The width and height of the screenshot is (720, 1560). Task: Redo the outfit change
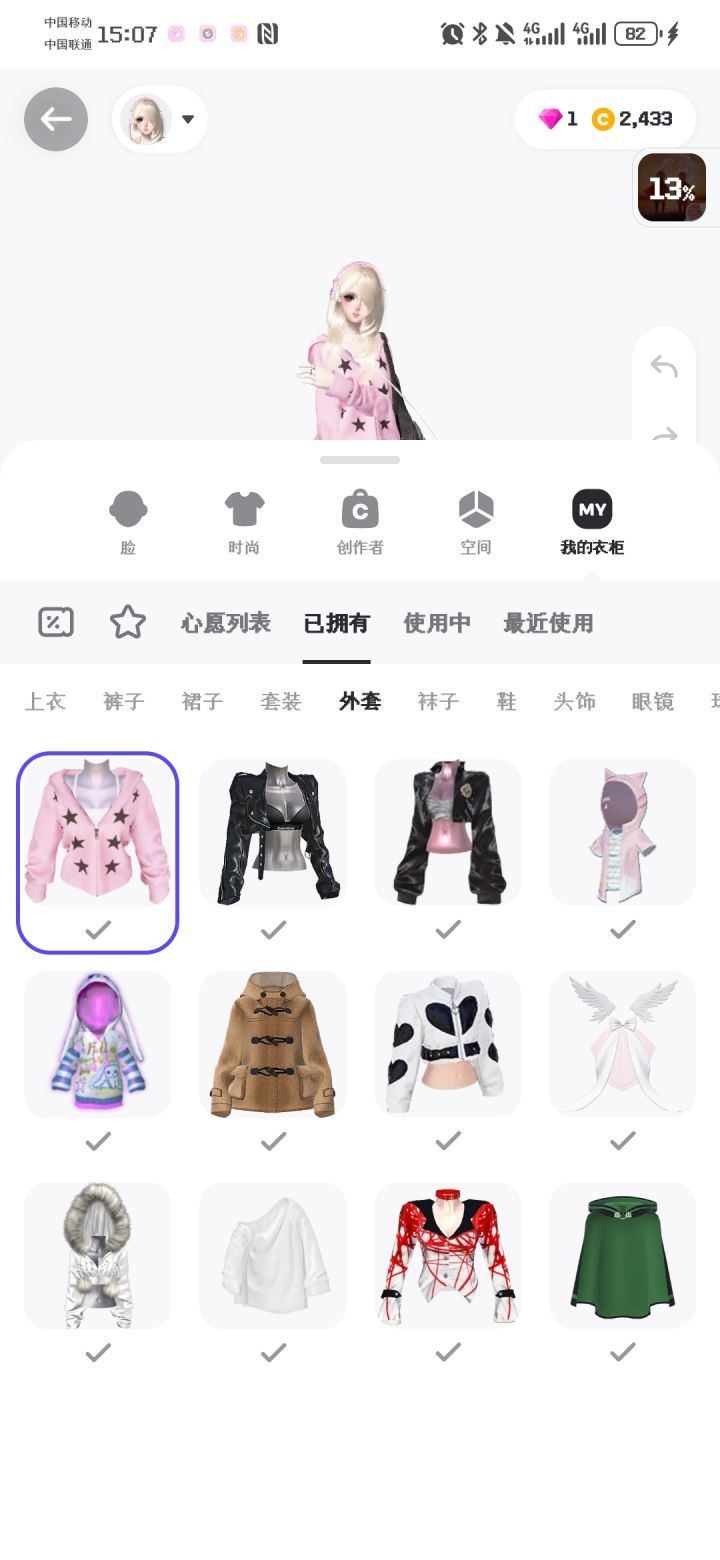pyautogui.click(x=663, y=437)
